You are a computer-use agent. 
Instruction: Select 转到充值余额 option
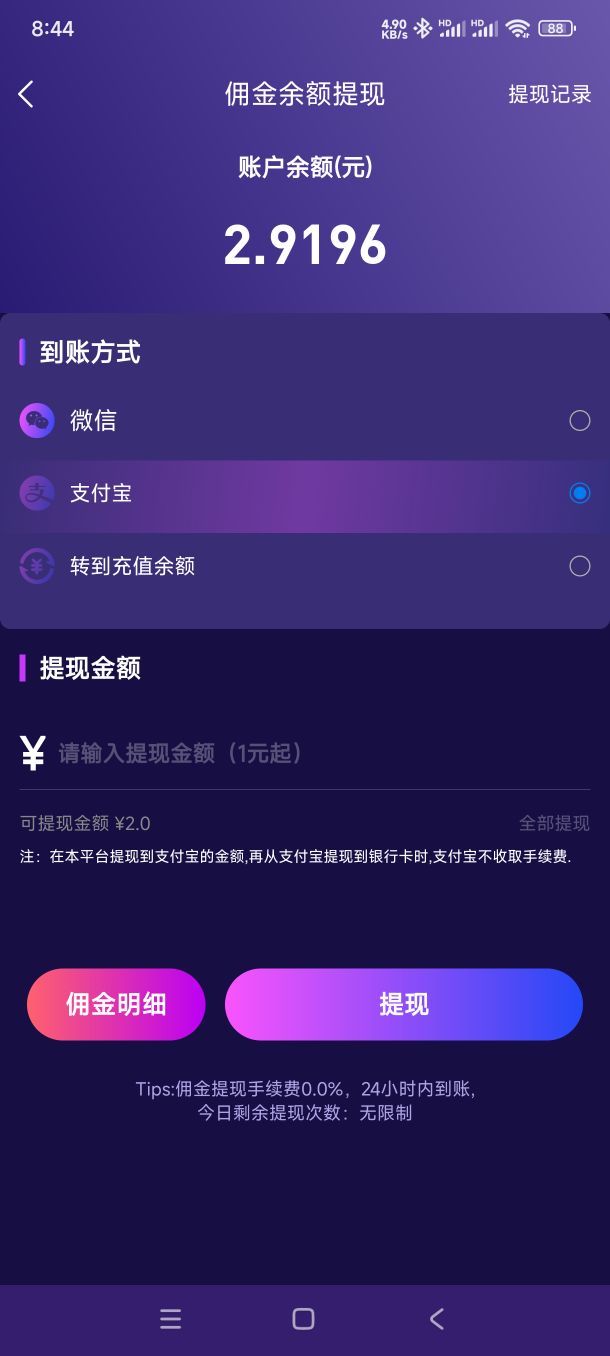coord(305,566)
